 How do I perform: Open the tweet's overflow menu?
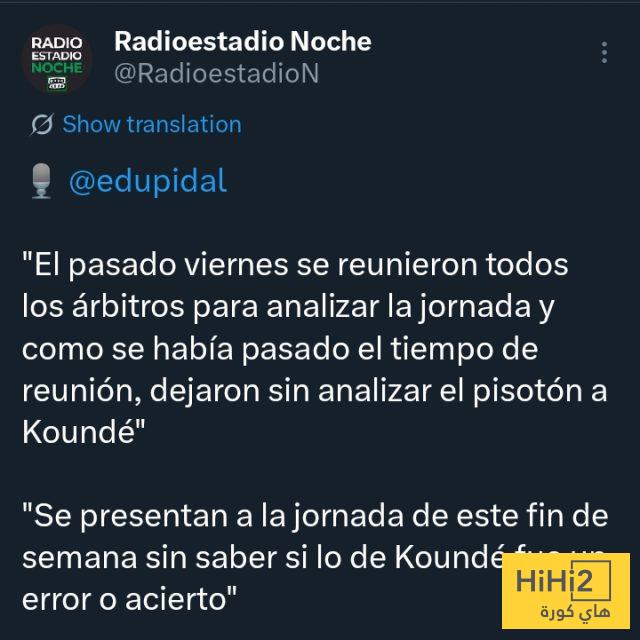(x=603, y=53)
